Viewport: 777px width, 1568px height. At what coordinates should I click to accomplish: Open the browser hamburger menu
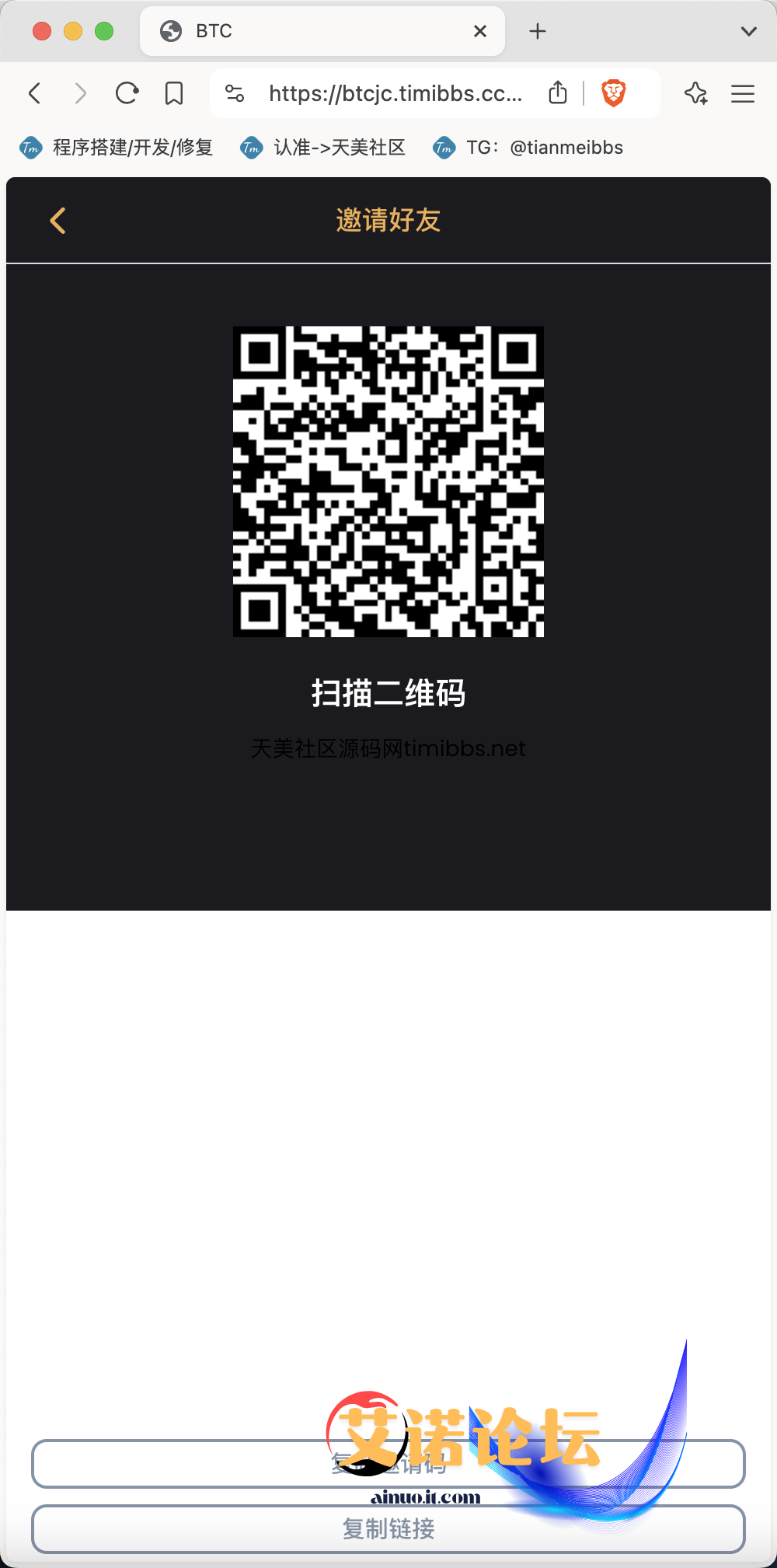[x=743, y=94]
